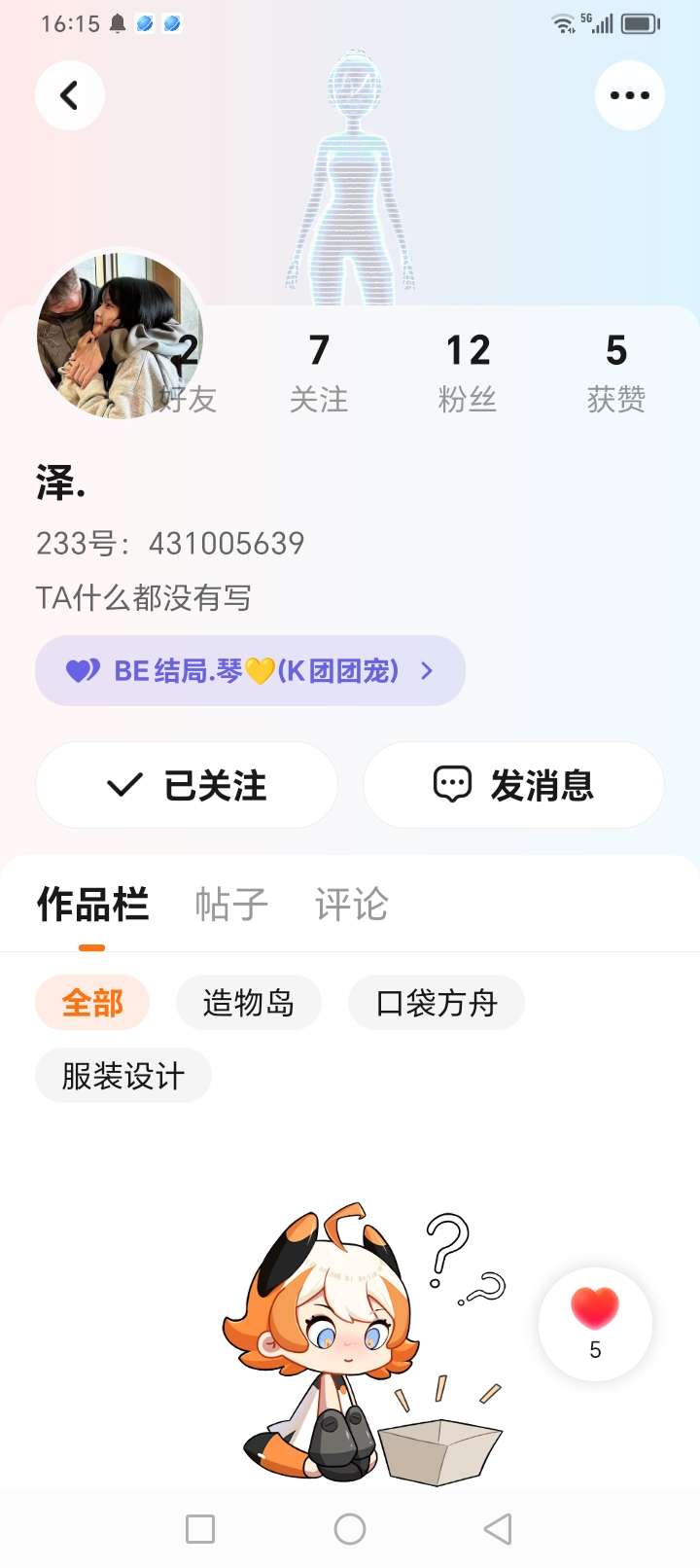Viewport: 700px width, 1568px height.
Task: Switch to the 作品栏 tab
Action: point(92,905)
